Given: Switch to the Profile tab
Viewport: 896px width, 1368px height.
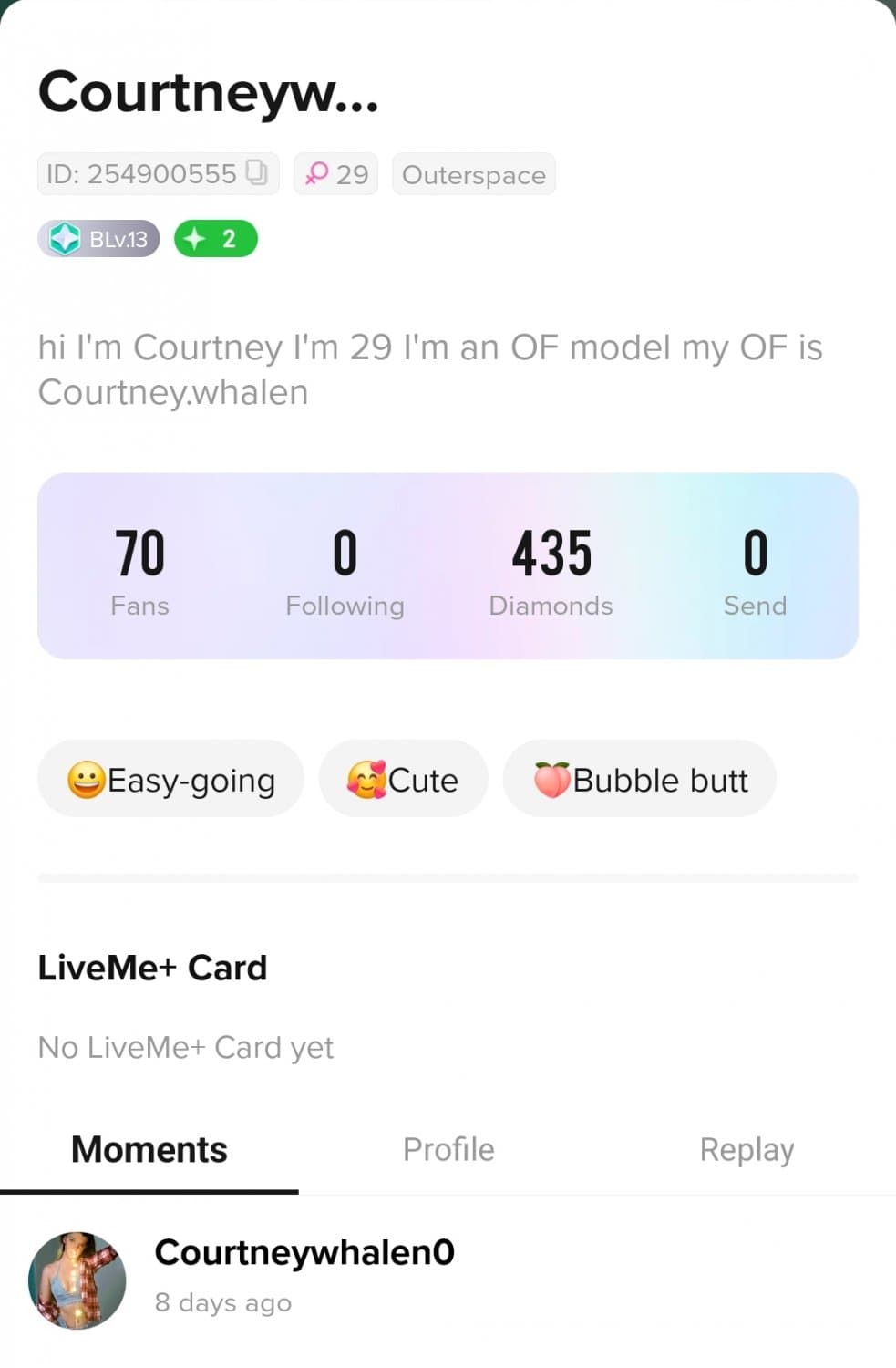Looking at the screenshot, I should tap(448, 1150).
